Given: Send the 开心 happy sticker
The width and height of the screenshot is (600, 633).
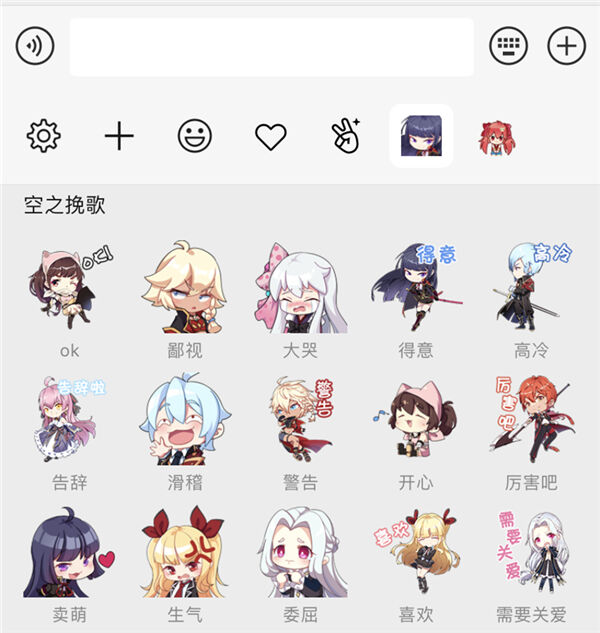Looking at the screenshot, I should tap(415, 420).
